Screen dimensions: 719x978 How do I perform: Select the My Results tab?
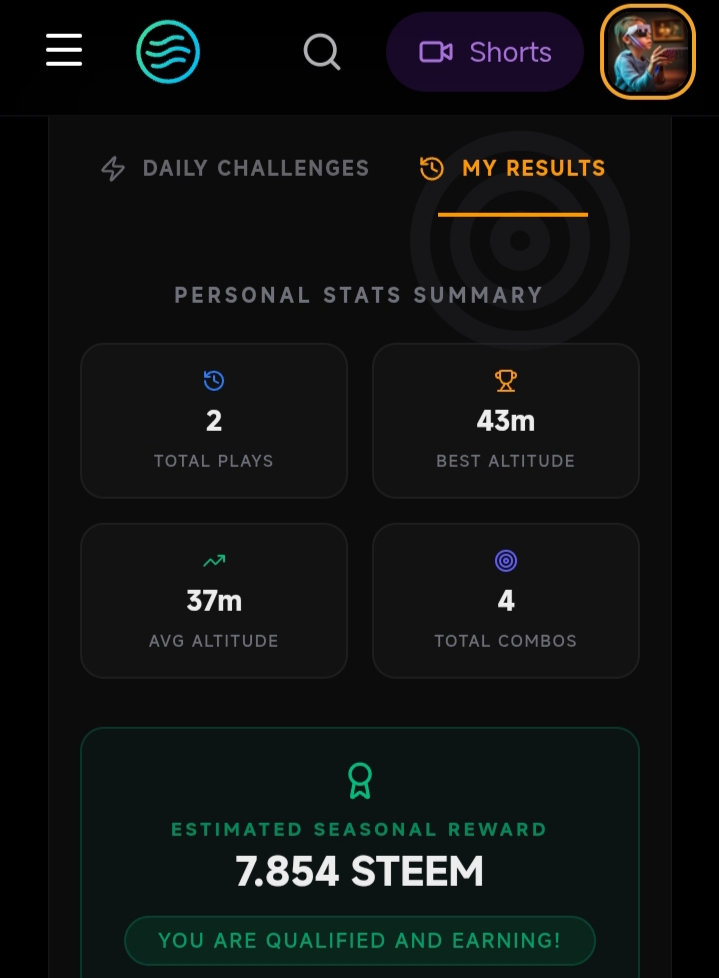pos(513,169)
